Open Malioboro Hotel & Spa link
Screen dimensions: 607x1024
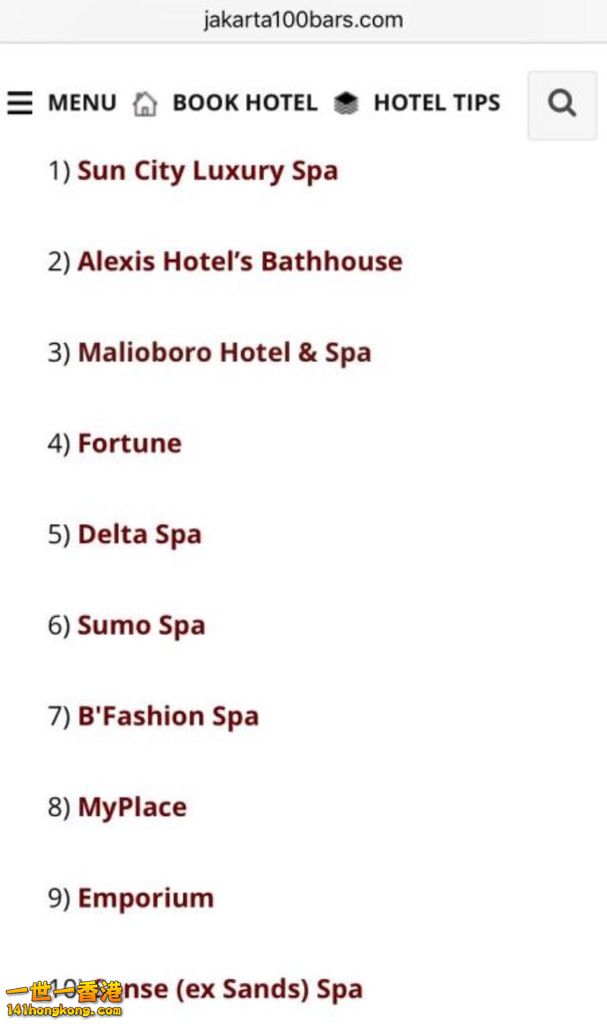coord(224,353)
